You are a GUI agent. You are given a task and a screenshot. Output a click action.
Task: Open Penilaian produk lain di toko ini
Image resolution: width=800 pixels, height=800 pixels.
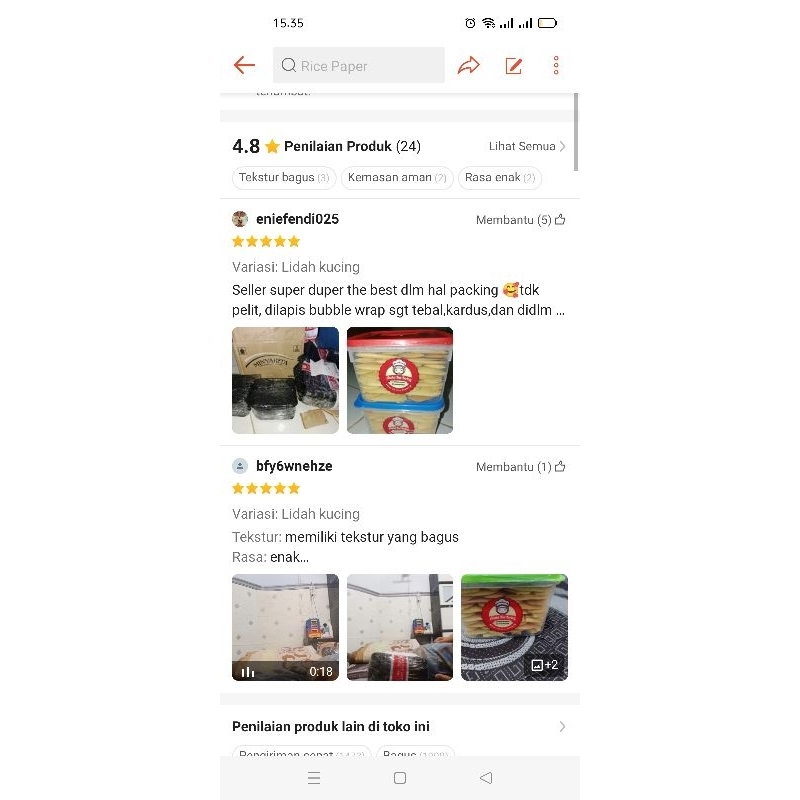click(400, 727)
